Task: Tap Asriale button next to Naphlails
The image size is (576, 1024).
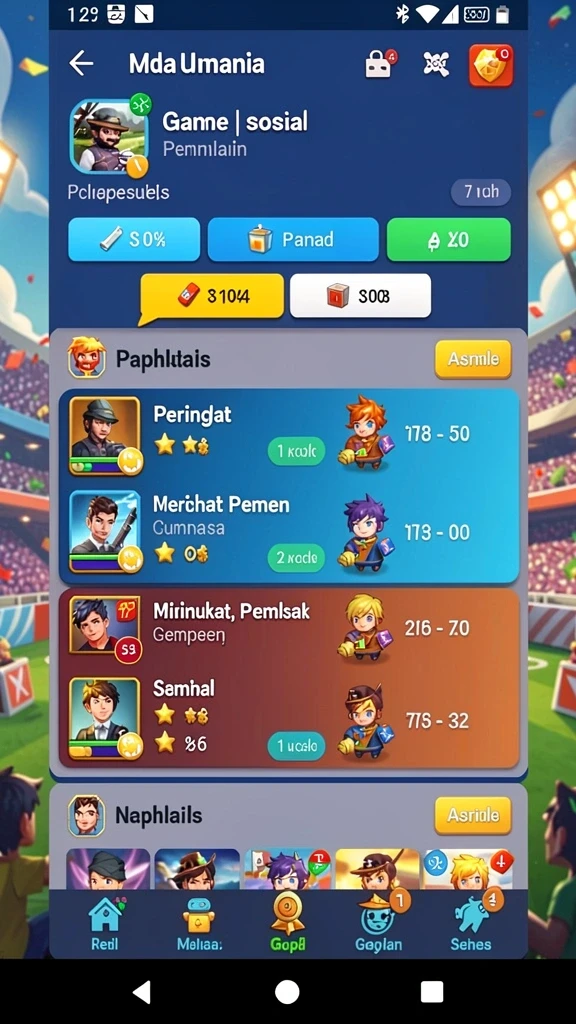Action: click(473, 816)
